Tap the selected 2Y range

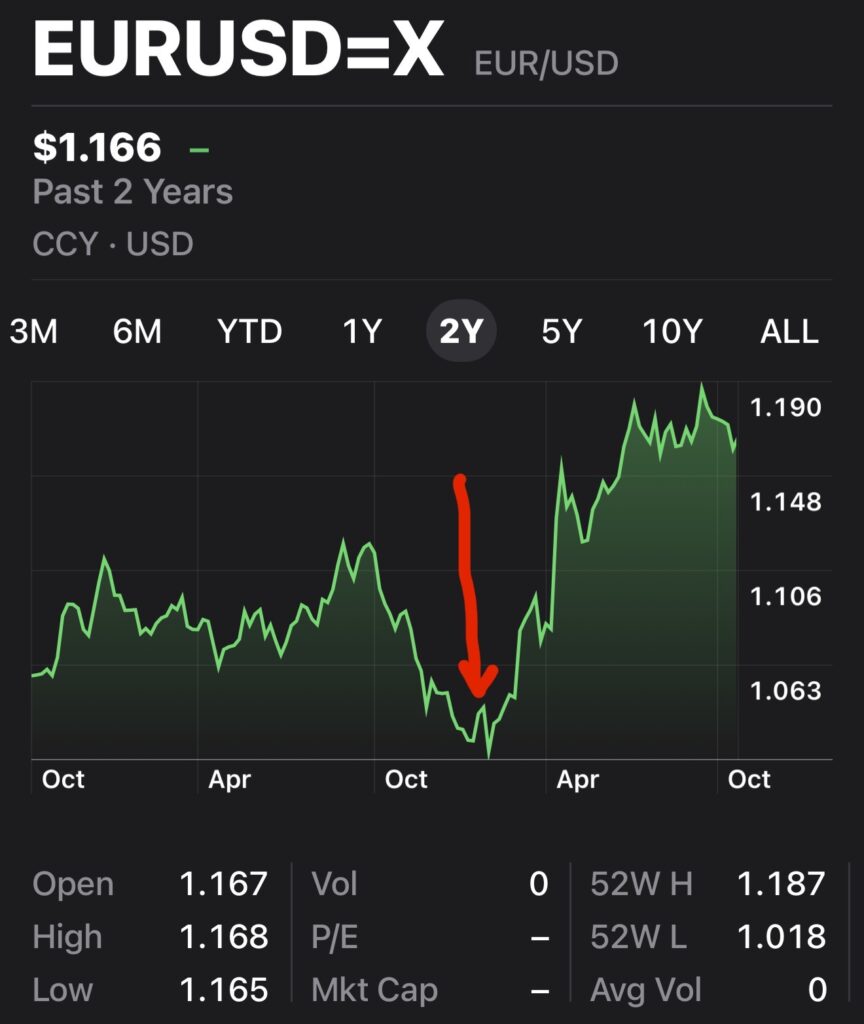(x=461, y=332)
